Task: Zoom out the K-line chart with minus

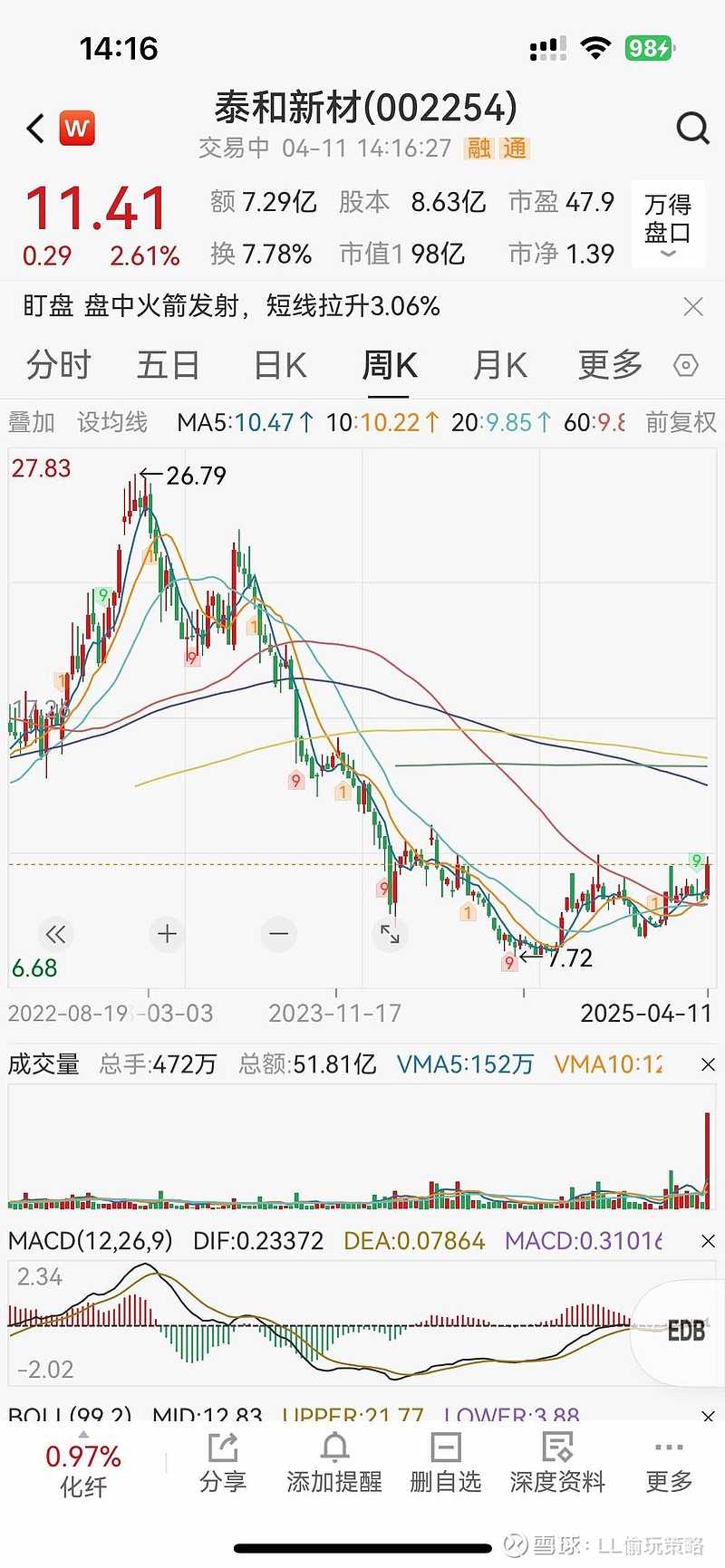Action: [279, 934]
